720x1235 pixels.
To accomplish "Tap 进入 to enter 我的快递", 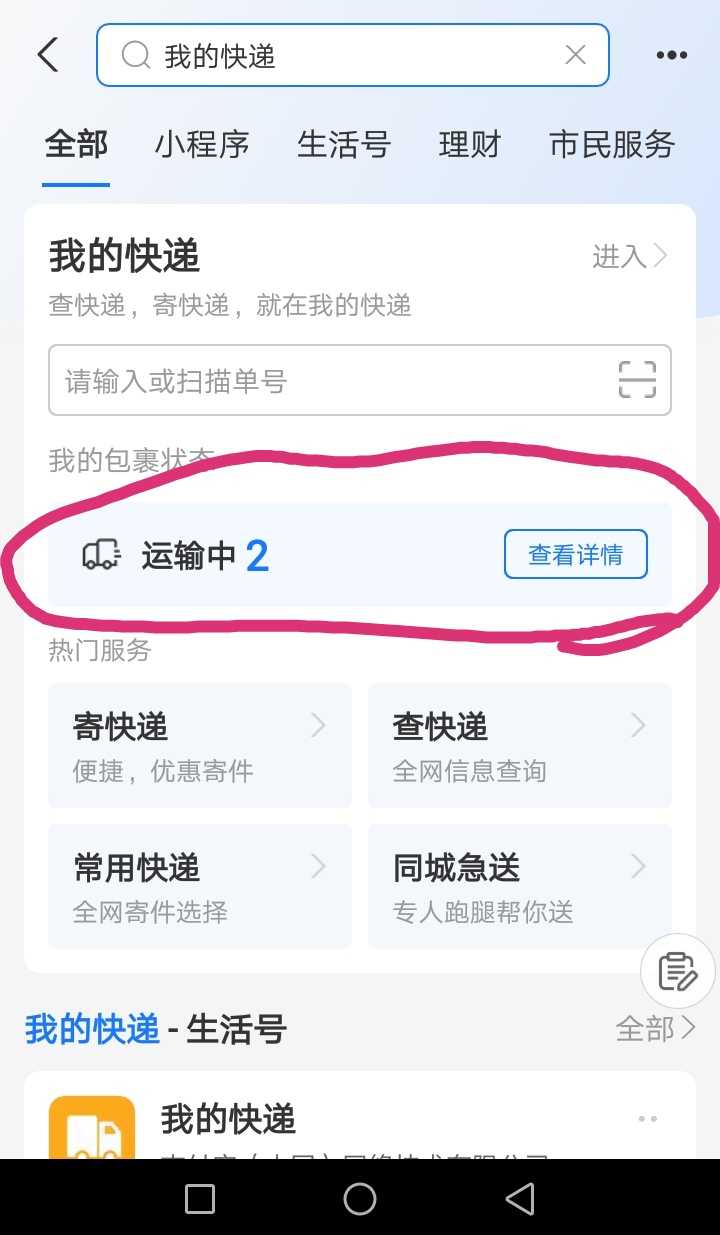I will click(x=630, y=257).
